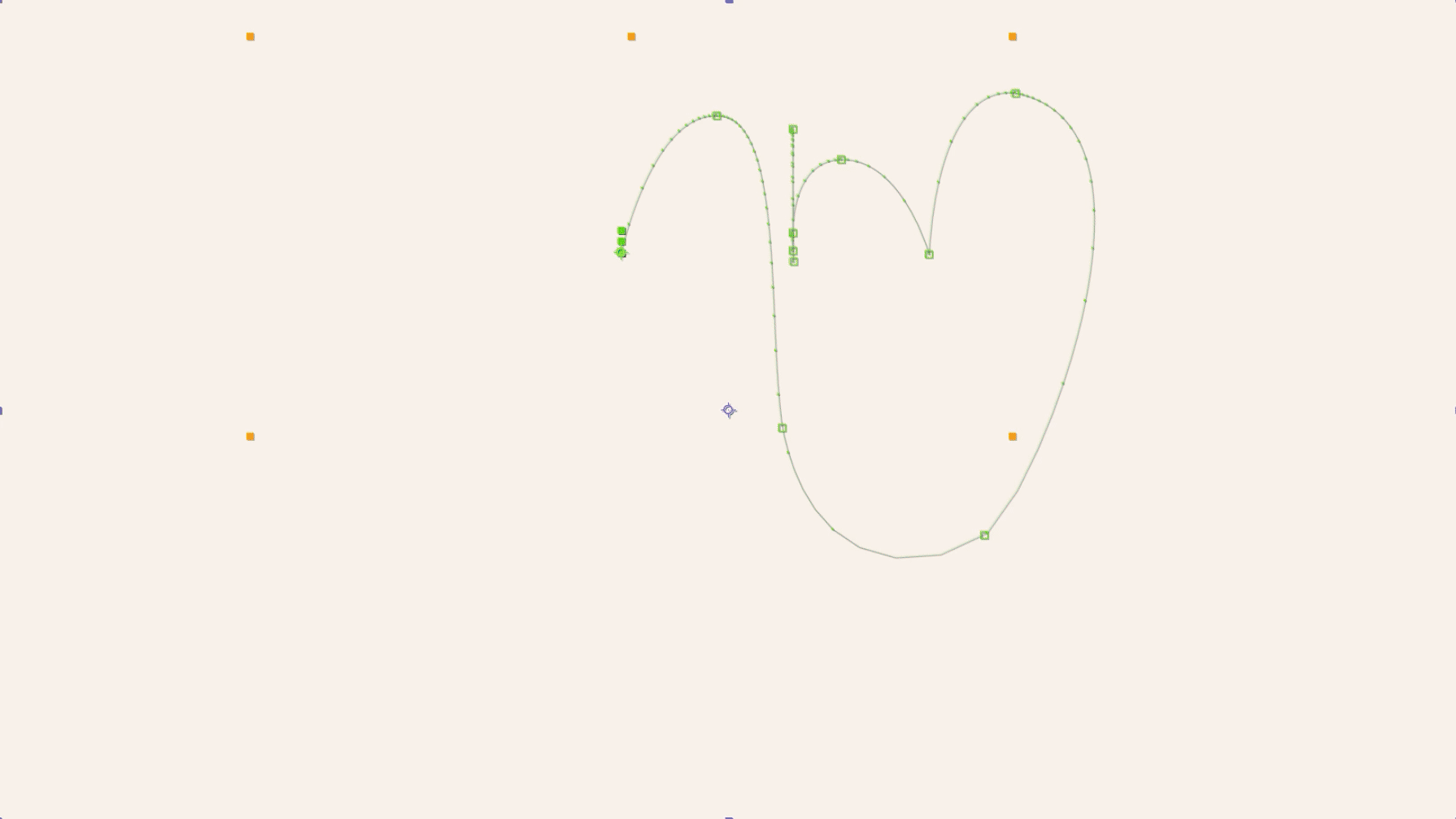Select the purple pivot crosshair at canvas center
The width and height of the screenshot is (1456, 819).
coord(729,411)
